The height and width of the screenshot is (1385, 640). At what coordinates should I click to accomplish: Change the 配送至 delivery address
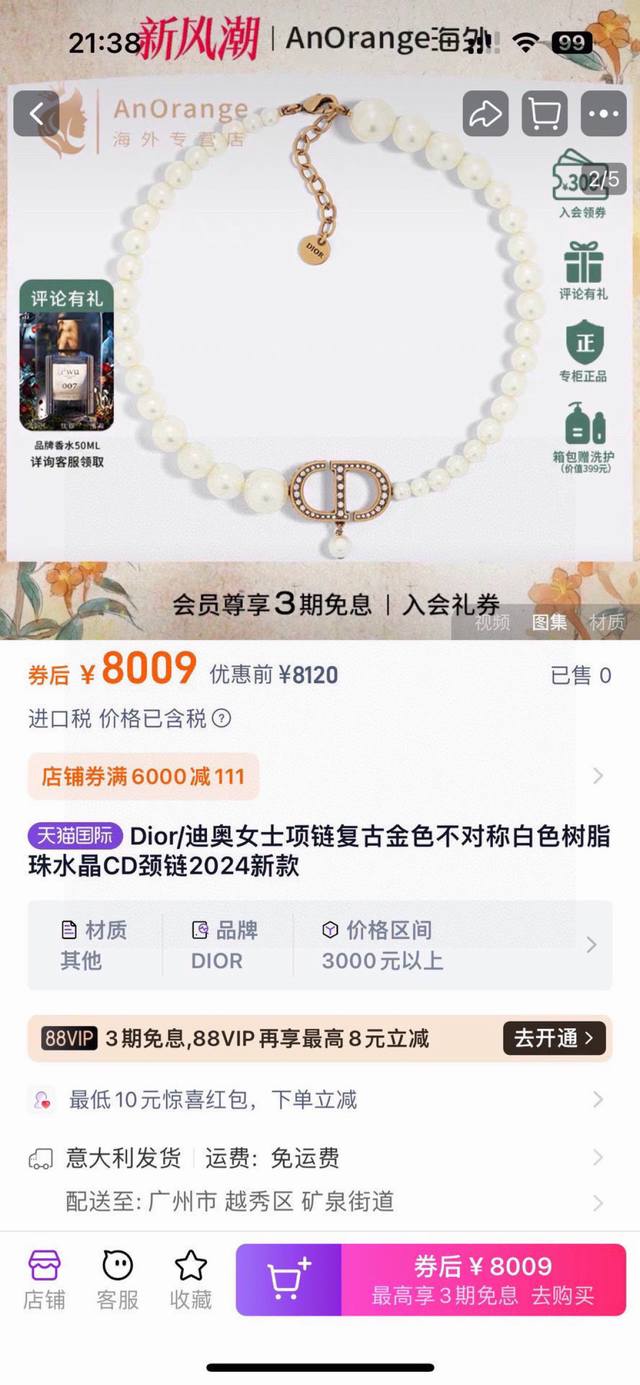[x=320, y=1201]
